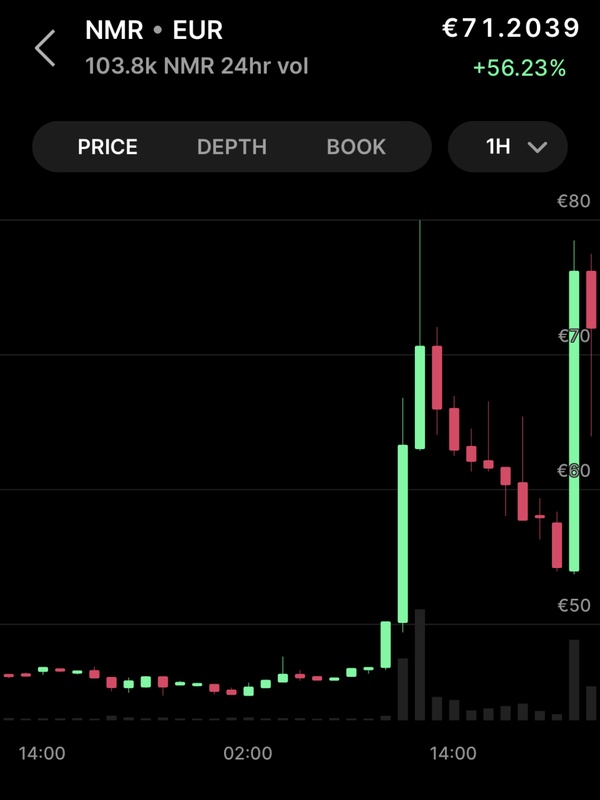Select the PRICE chart tab
The image size is (600, 800).
[108, 147]
